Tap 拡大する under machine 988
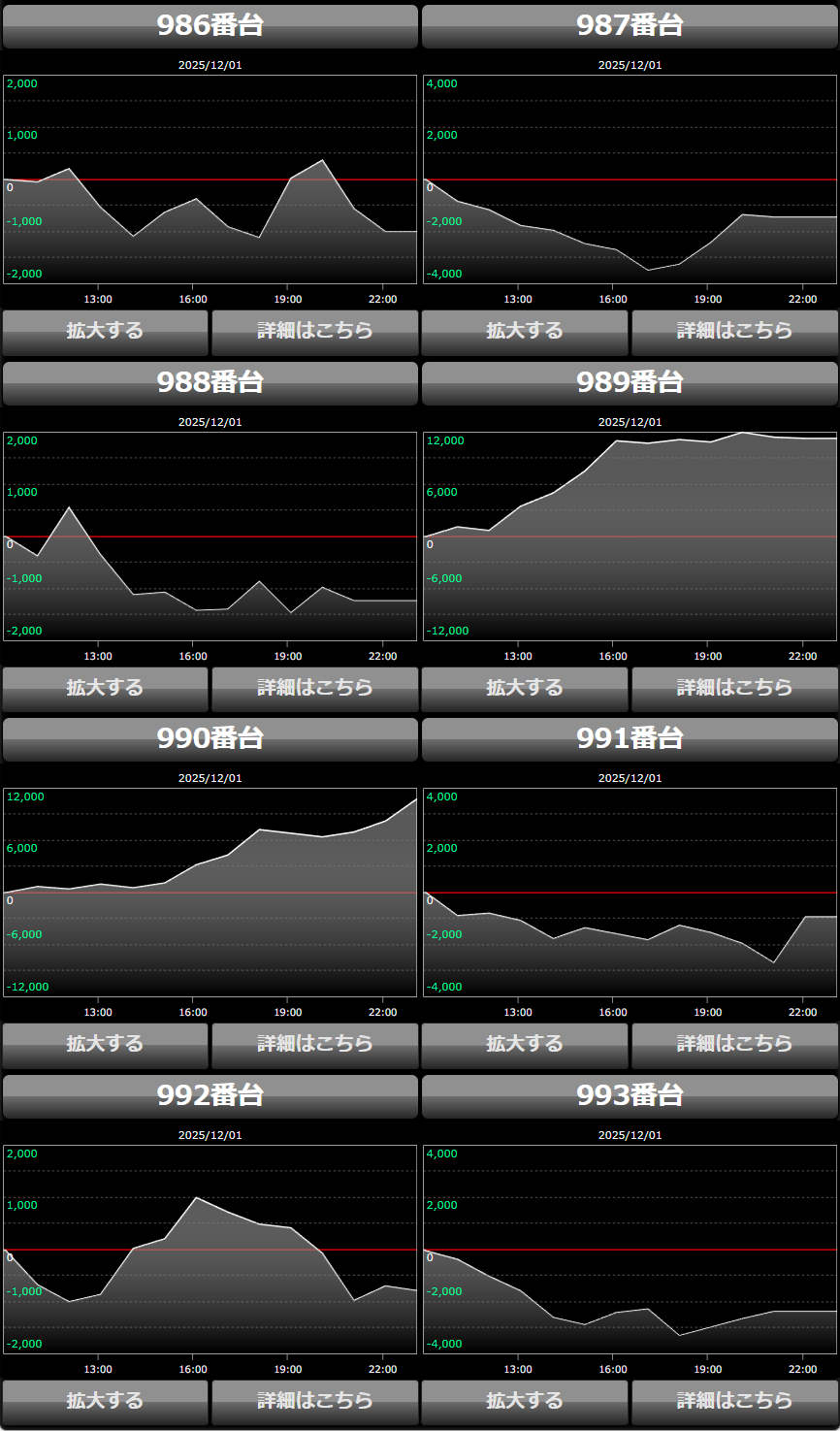This screenshot has height=1431, width=840. point(105,689)
